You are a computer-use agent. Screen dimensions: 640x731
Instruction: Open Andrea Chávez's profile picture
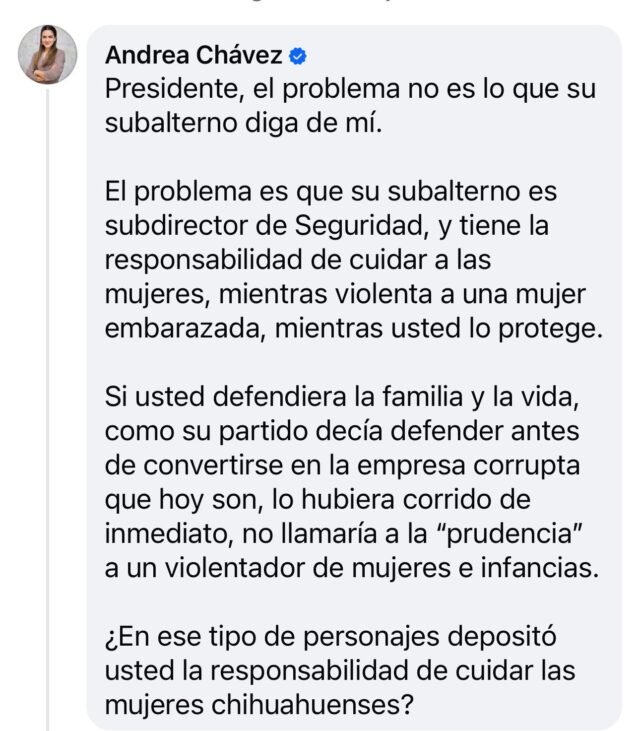coord(47,57)
